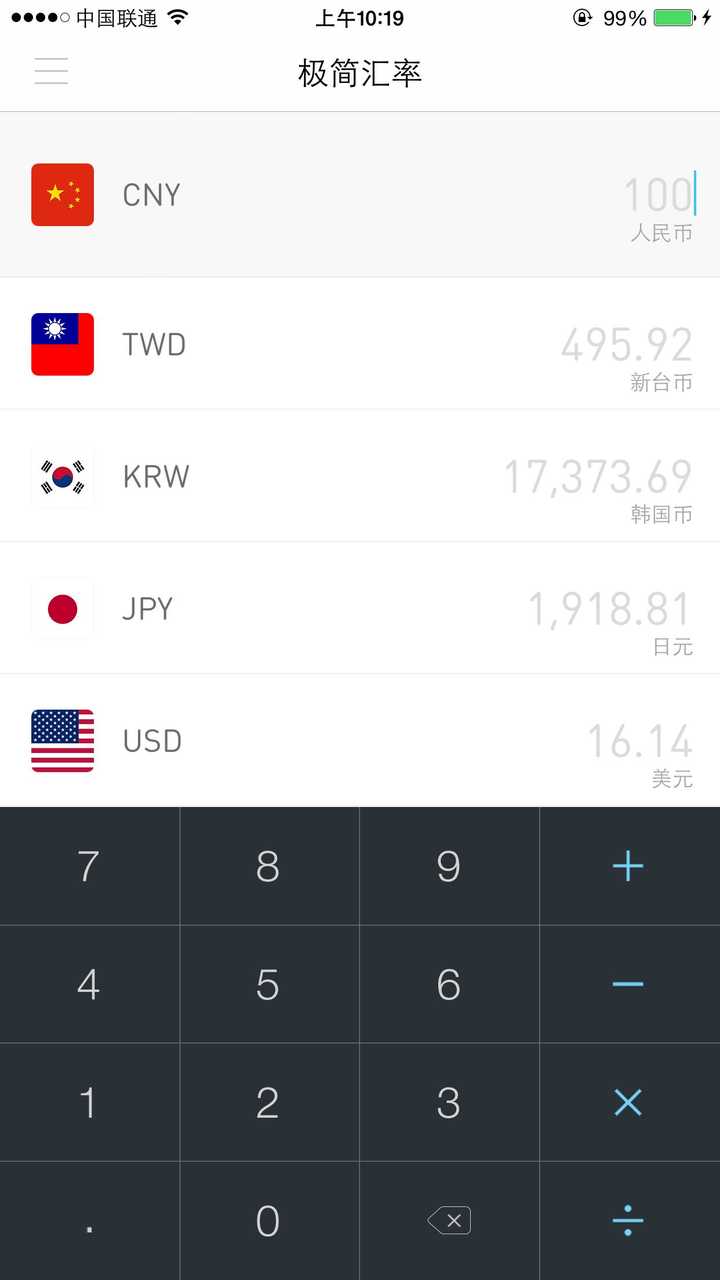Tap the South Korea flag icon for KRW
This screenshot has height=1280, width=720.
point(62,477)
